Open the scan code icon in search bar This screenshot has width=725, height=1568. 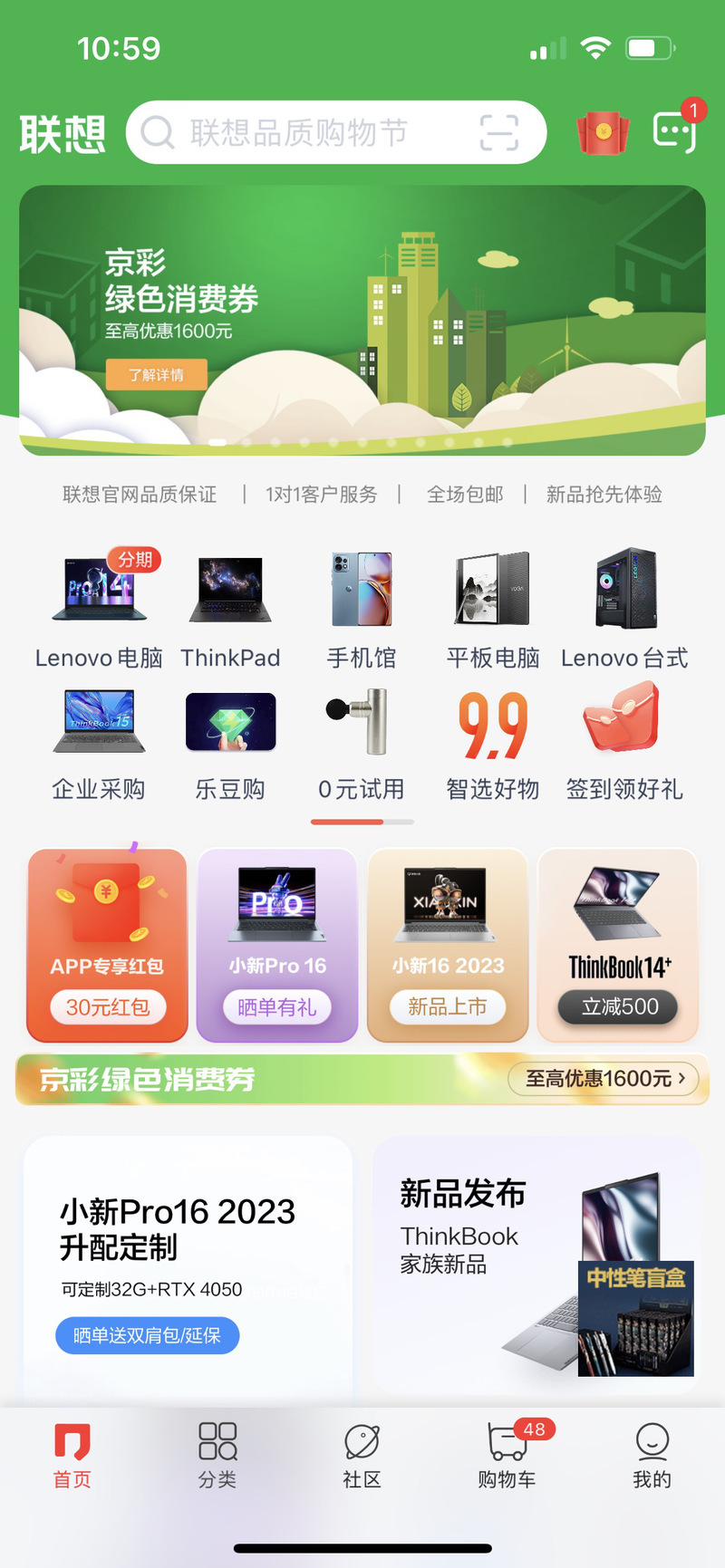click(498, 133)
